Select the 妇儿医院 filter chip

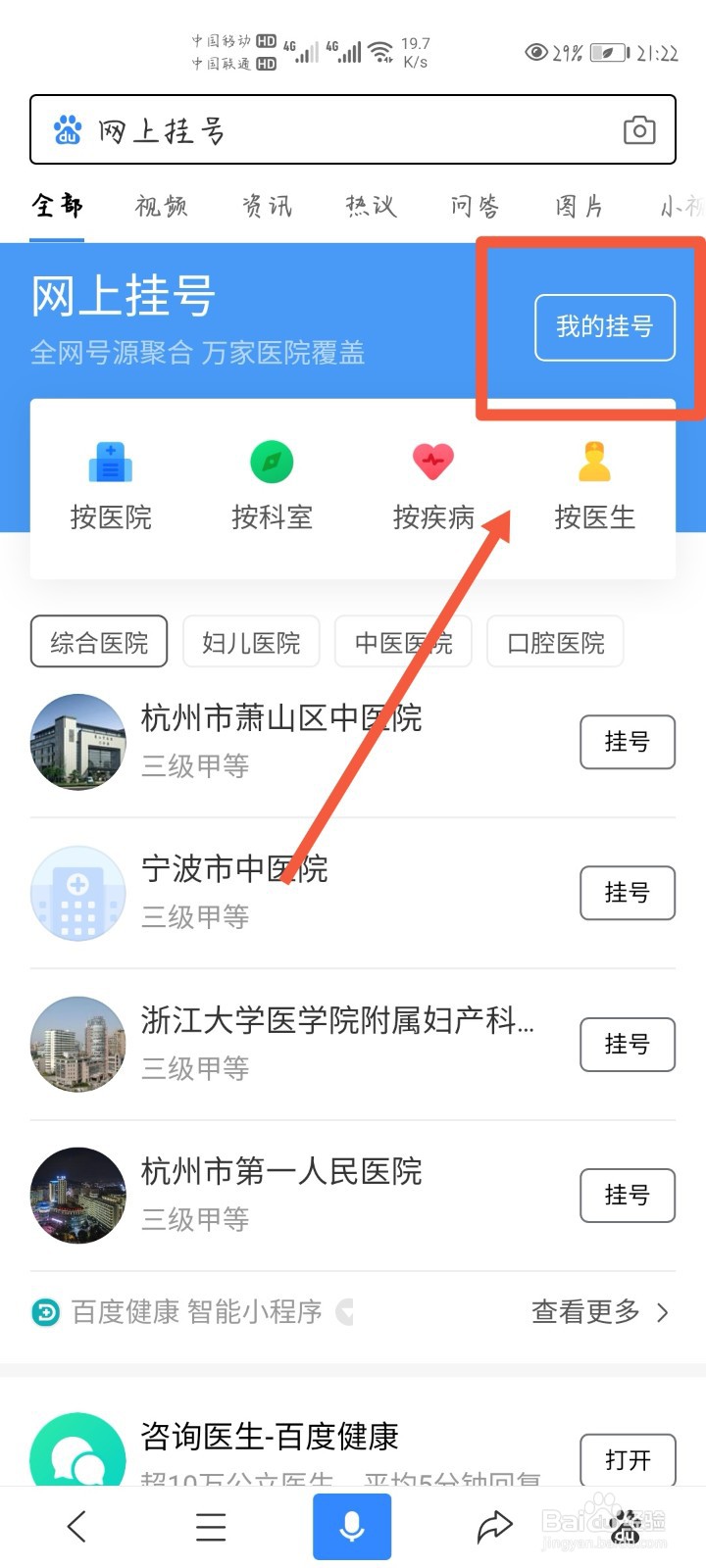tap(251, 641)
